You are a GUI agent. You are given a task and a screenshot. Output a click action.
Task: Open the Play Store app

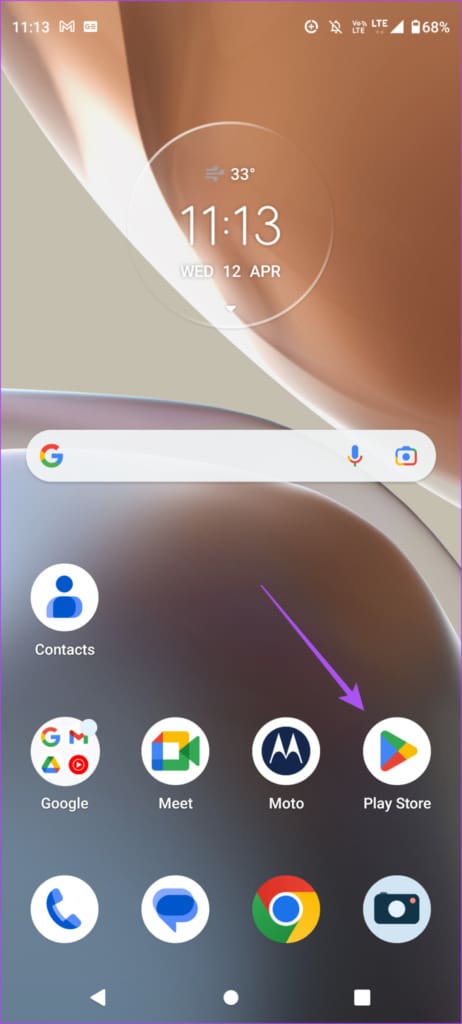tap(397, 751)
